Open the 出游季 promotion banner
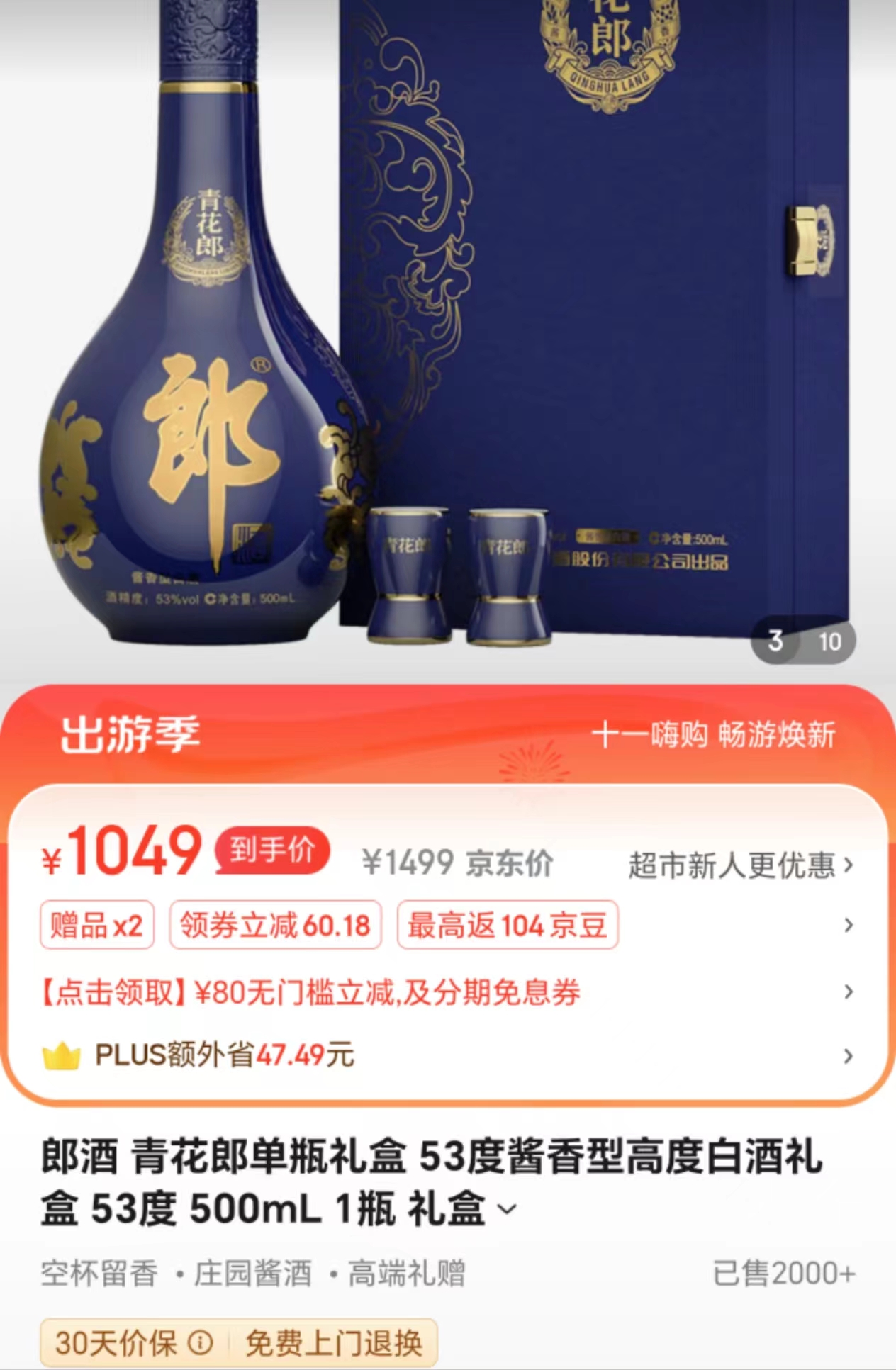The image size is (896, 1370). coord(447,734)
